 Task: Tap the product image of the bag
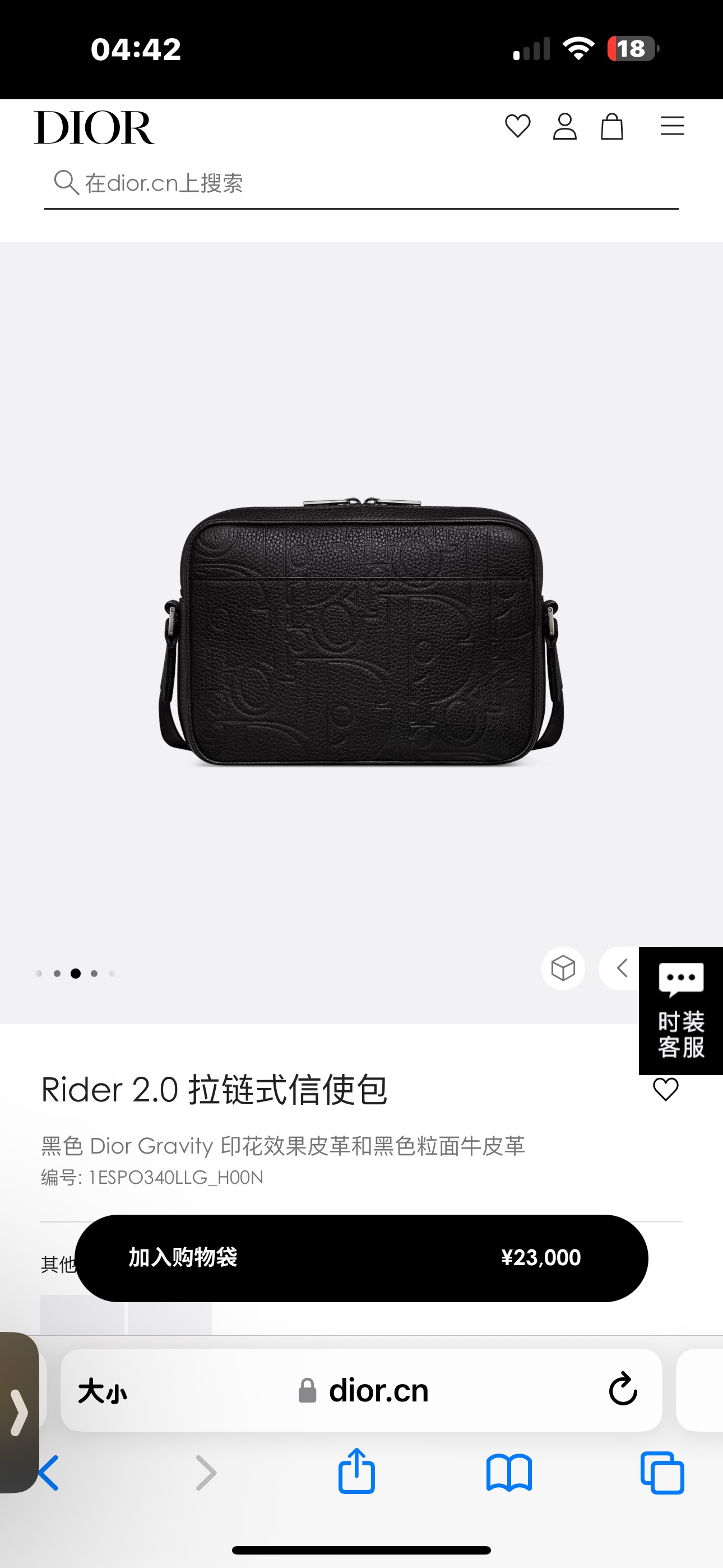coord(361,633)
